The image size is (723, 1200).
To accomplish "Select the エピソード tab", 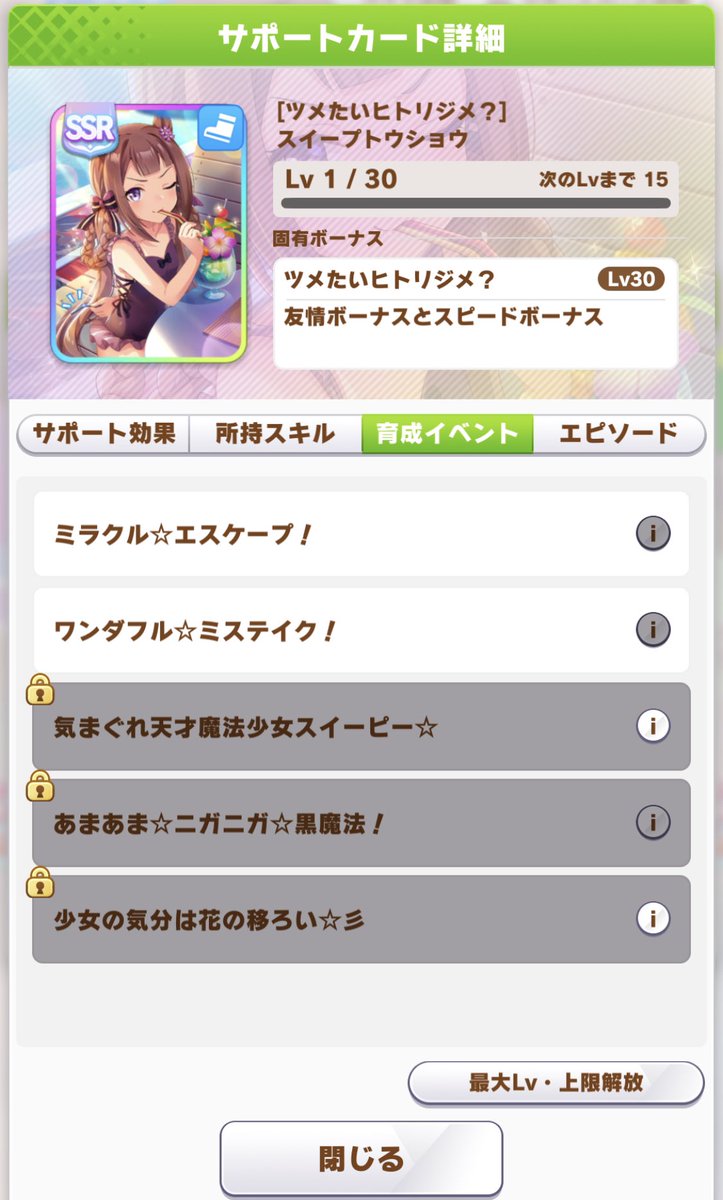I will (x=618, y=434).
